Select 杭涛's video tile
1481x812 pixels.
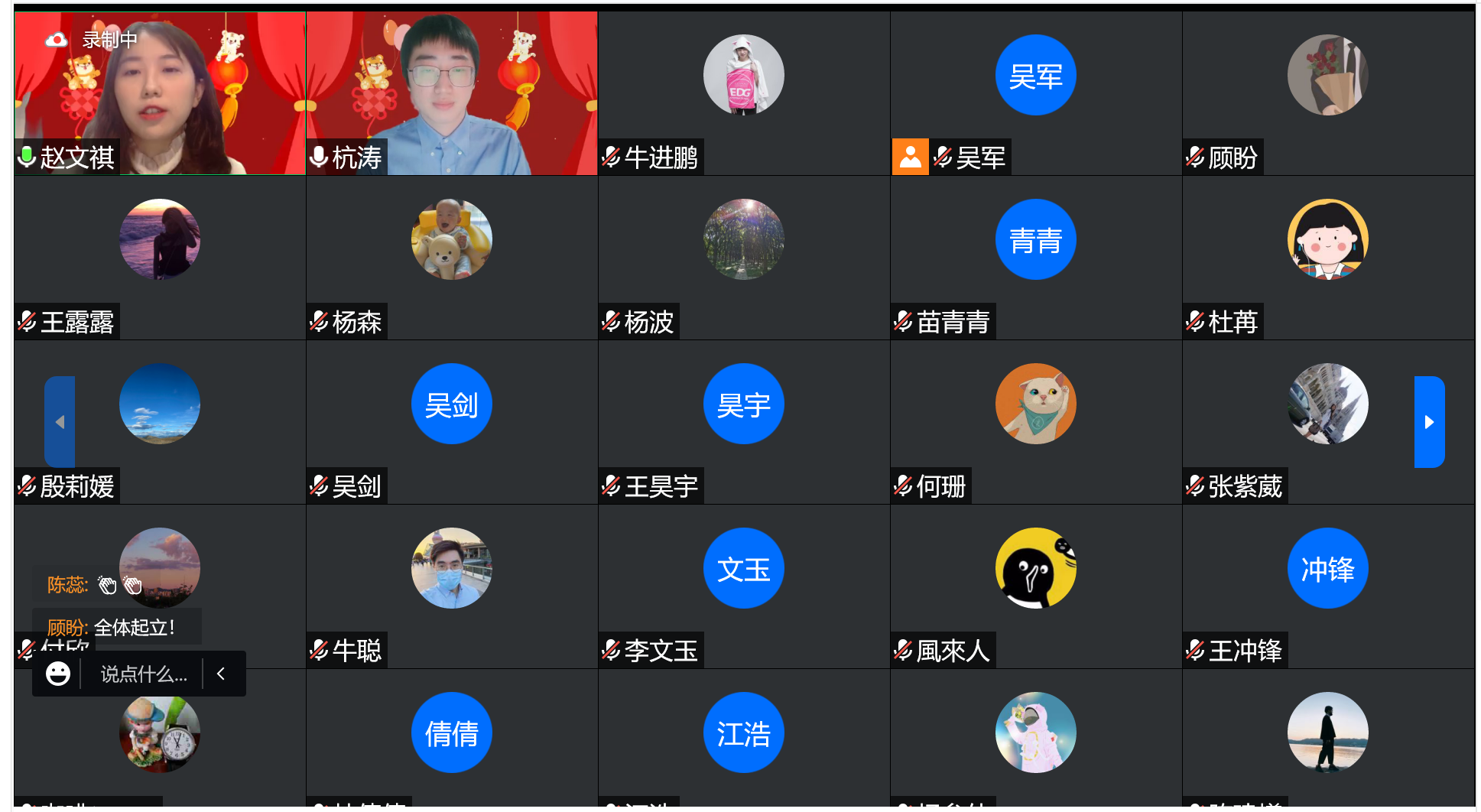[452, 92]
